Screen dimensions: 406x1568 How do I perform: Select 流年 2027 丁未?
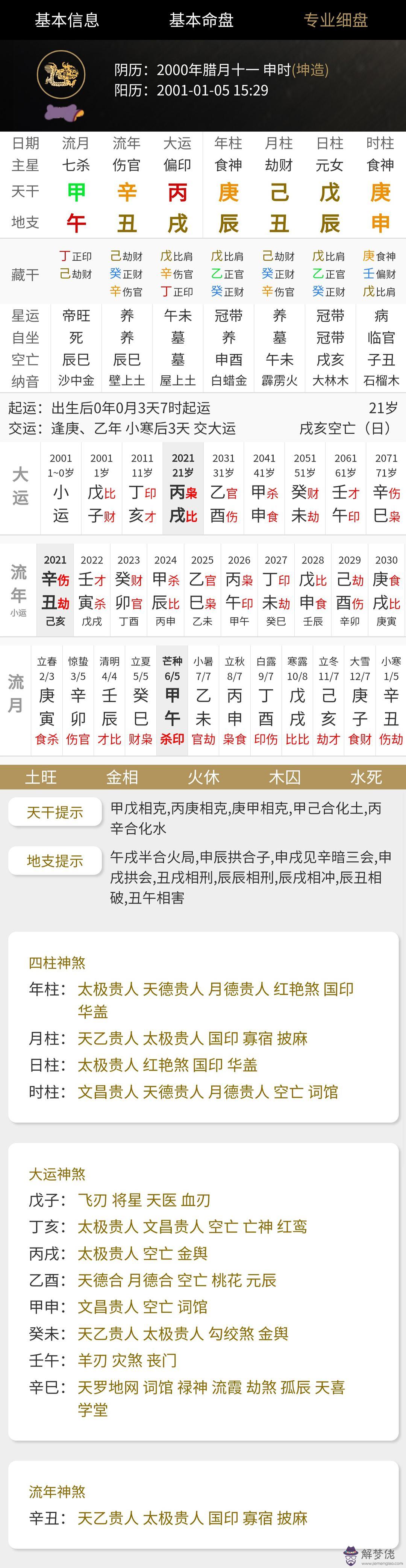(x=276, y=589)
